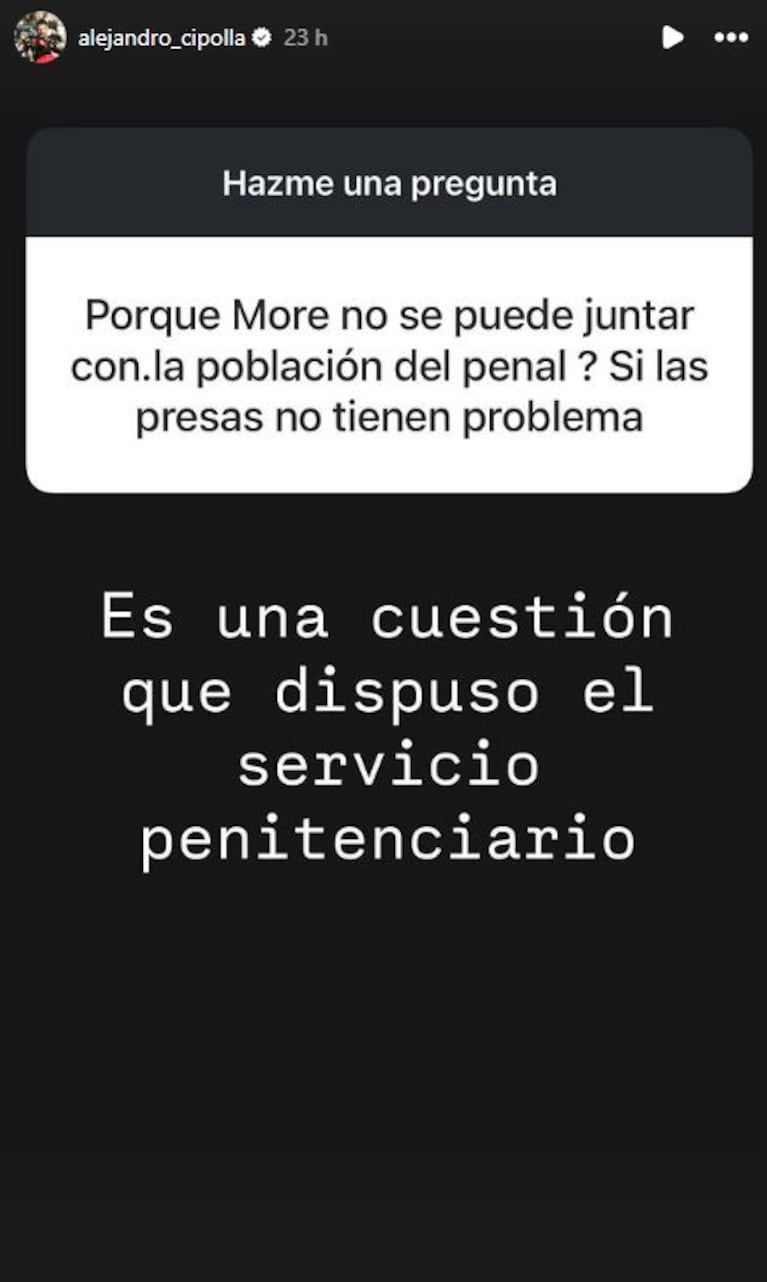Expand the question sticker 'Hazme una pregunta'

(x=392, y=184)
